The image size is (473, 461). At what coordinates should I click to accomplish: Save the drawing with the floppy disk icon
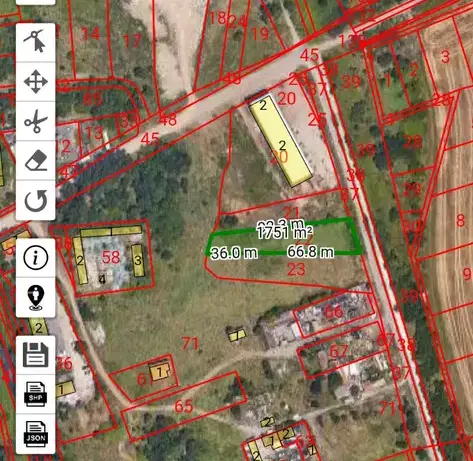tap(35, 355)
